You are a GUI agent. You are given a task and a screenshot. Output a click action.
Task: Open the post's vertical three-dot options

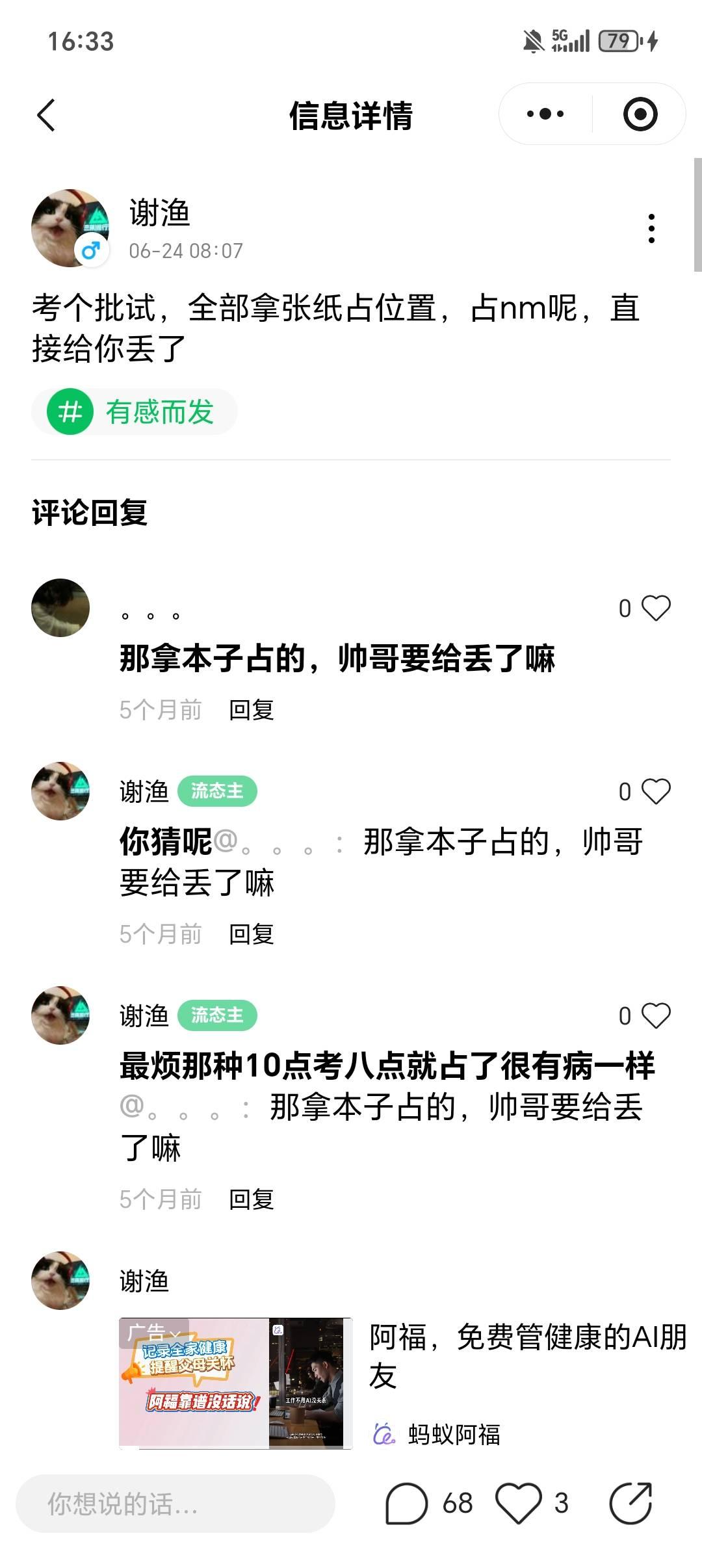click(x=651, y=228)
